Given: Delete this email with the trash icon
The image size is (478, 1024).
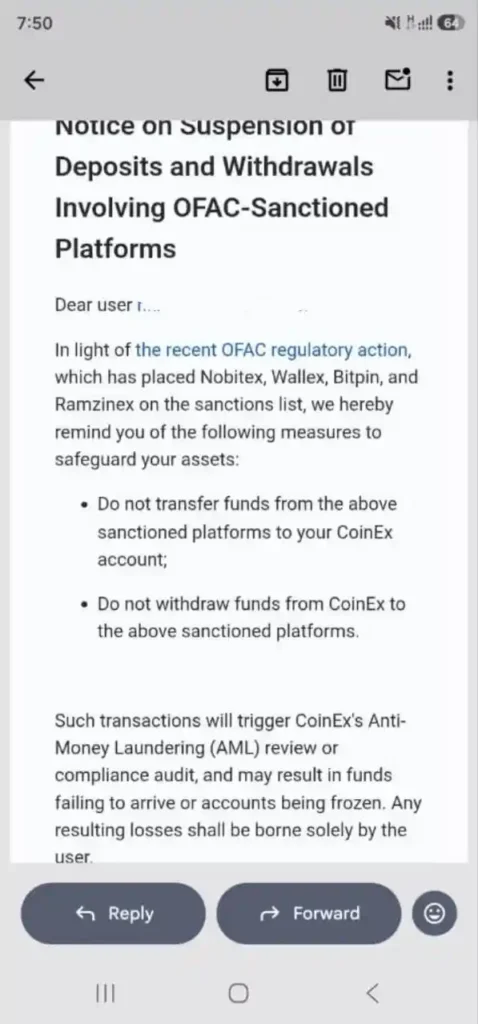Looking at the screenshot, I should 336,80.
